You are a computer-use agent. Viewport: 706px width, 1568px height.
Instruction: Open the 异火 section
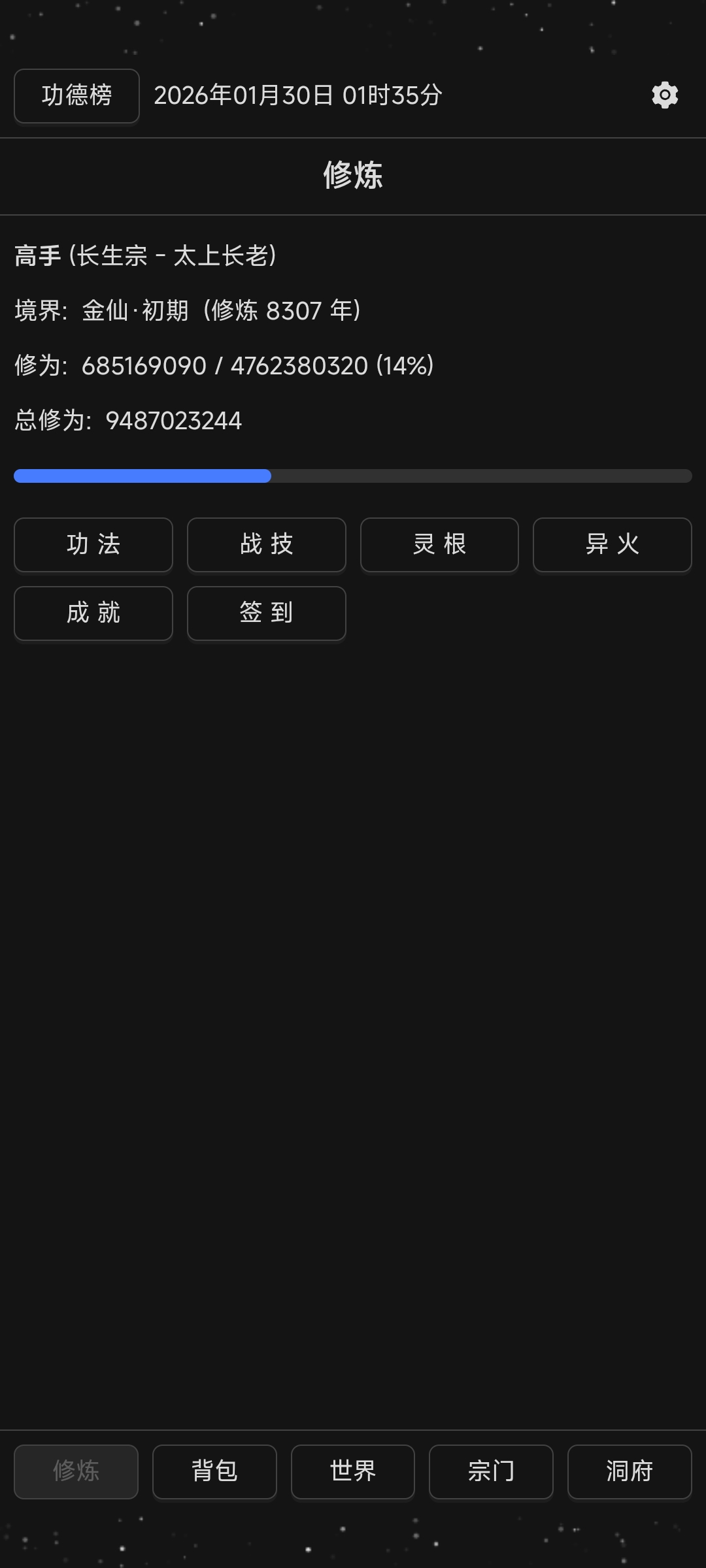tap(613, 544)
